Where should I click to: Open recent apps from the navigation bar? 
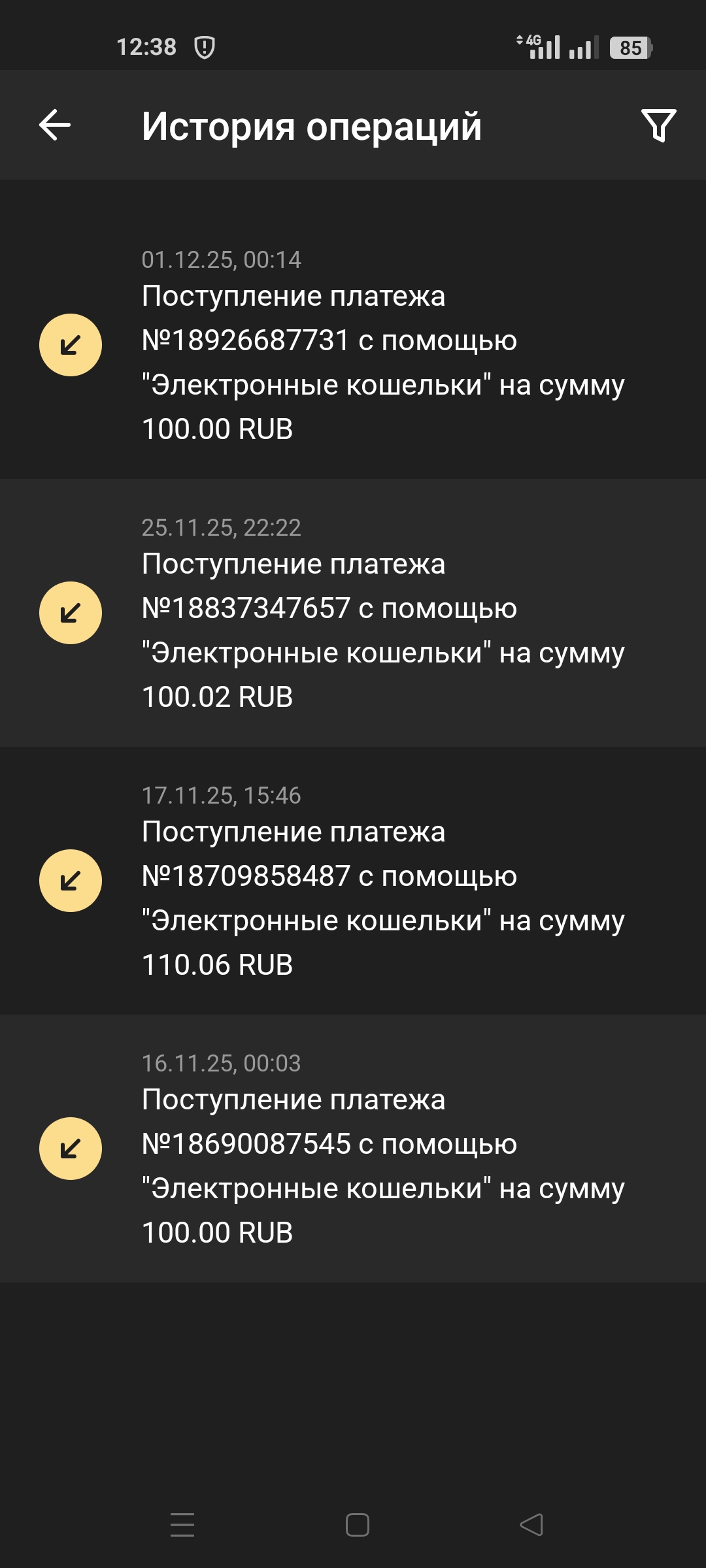pos(182,1525)
